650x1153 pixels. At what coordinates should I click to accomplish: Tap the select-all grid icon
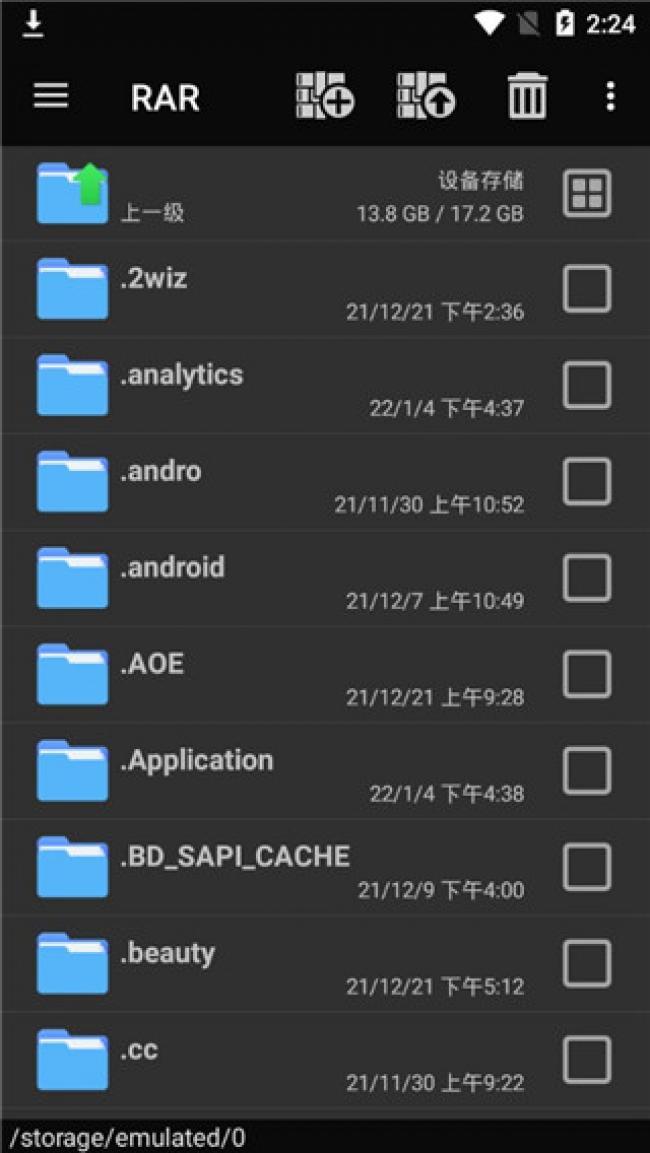click(x=587, y=193)
